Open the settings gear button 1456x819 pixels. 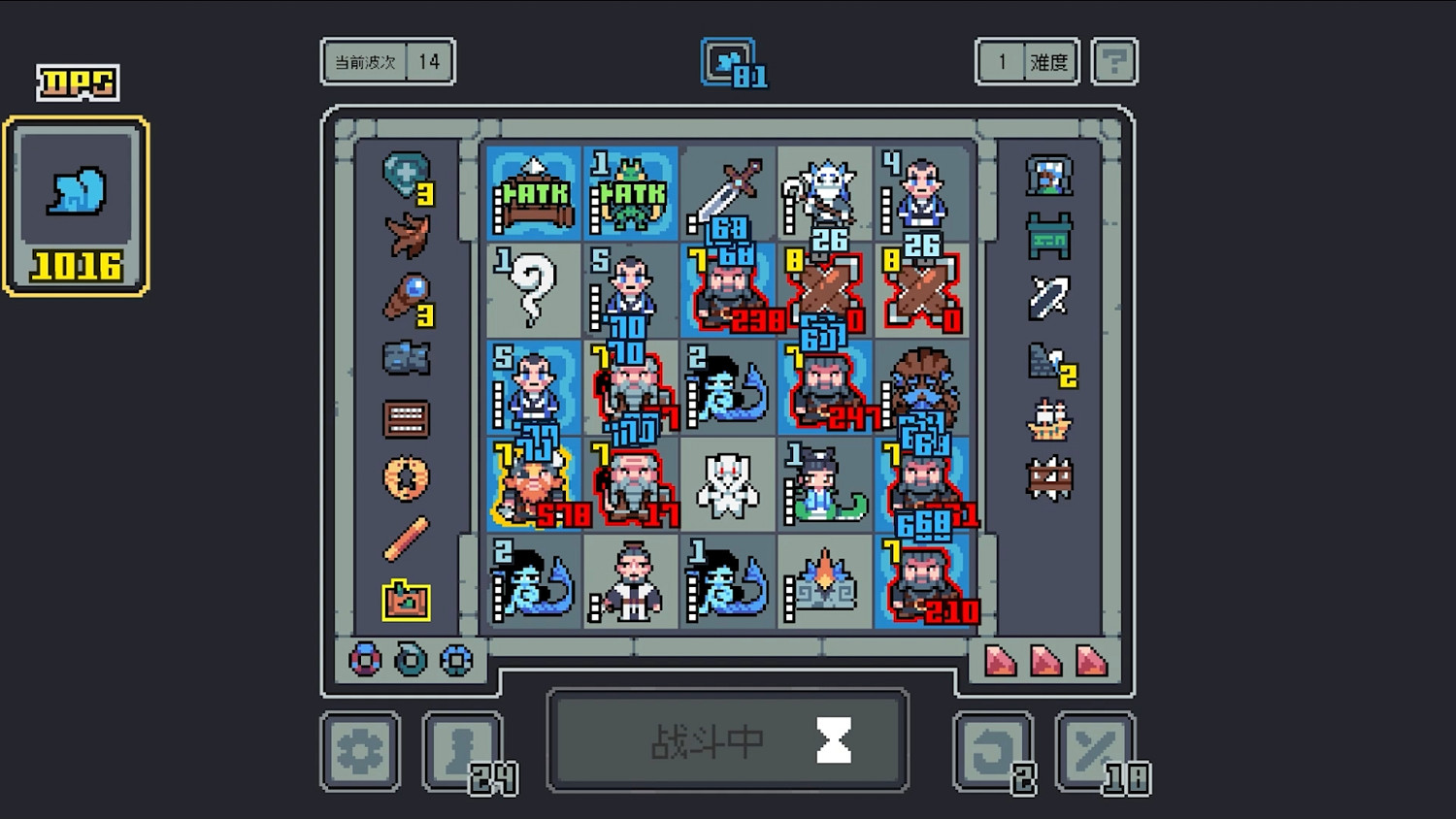point(360,751)
